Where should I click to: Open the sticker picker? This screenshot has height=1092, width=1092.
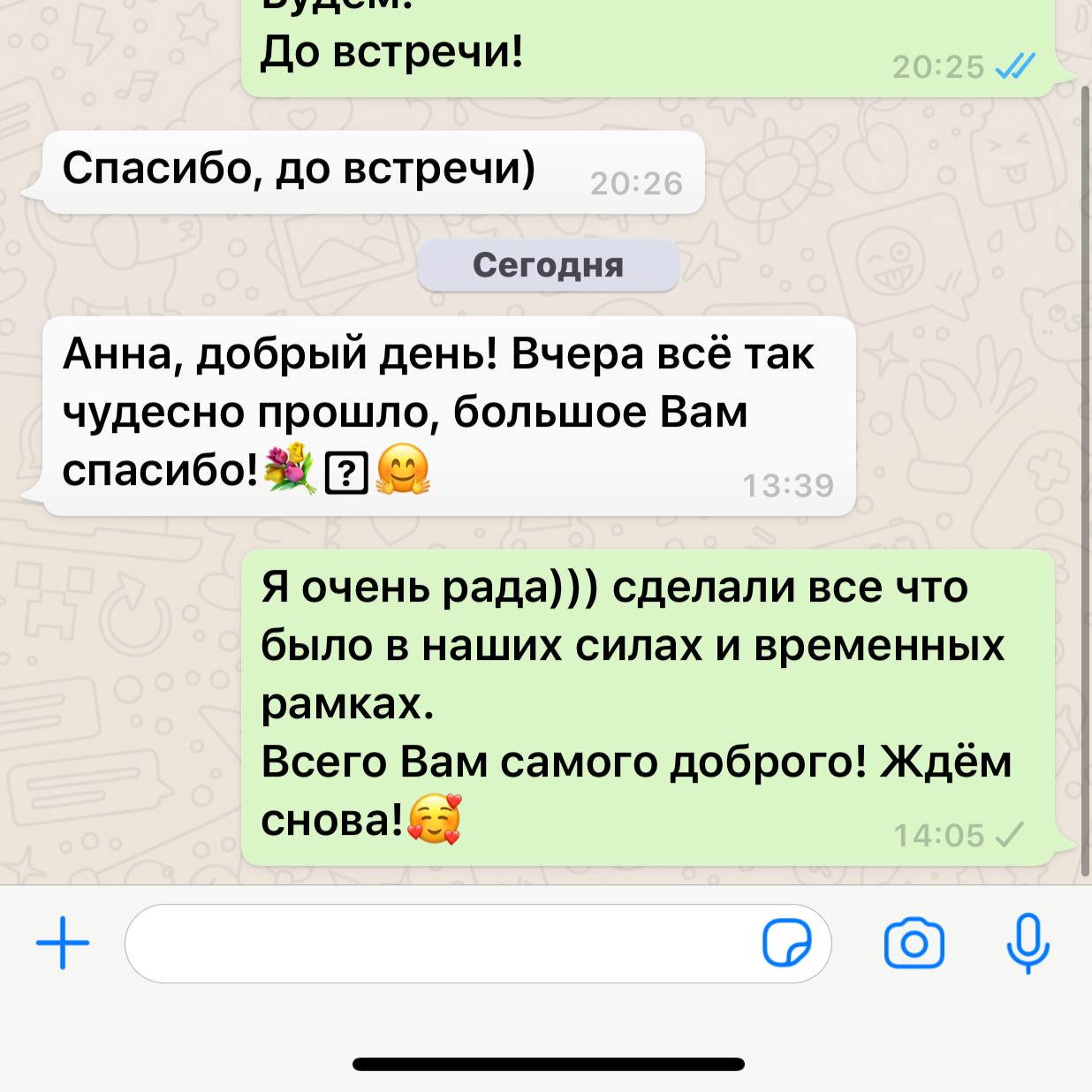pyautogui.click(x=786, y=944)
